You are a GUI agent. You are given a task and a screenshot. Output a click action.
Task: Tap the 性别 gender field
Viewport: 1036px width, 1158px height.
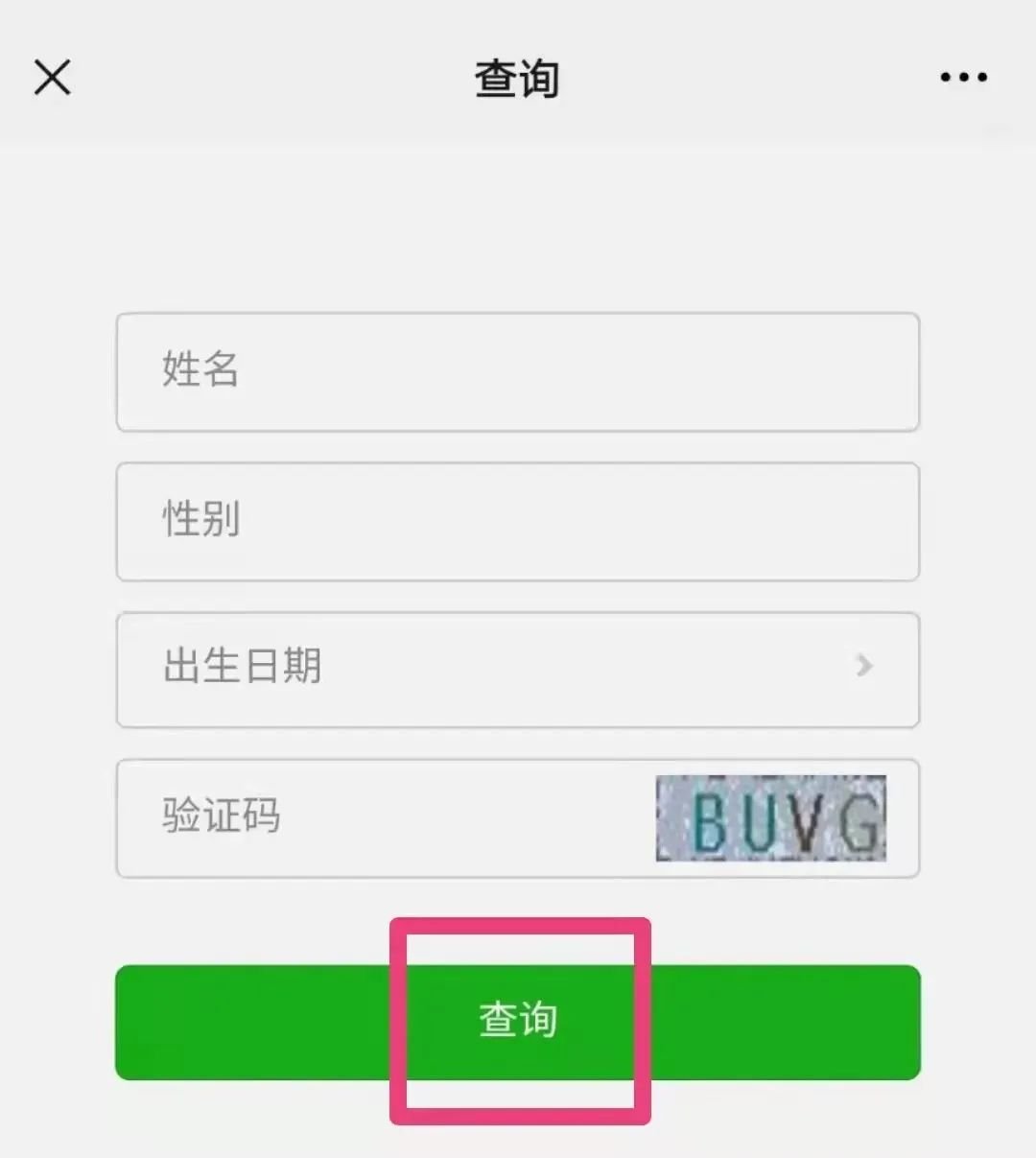(517, 522)
